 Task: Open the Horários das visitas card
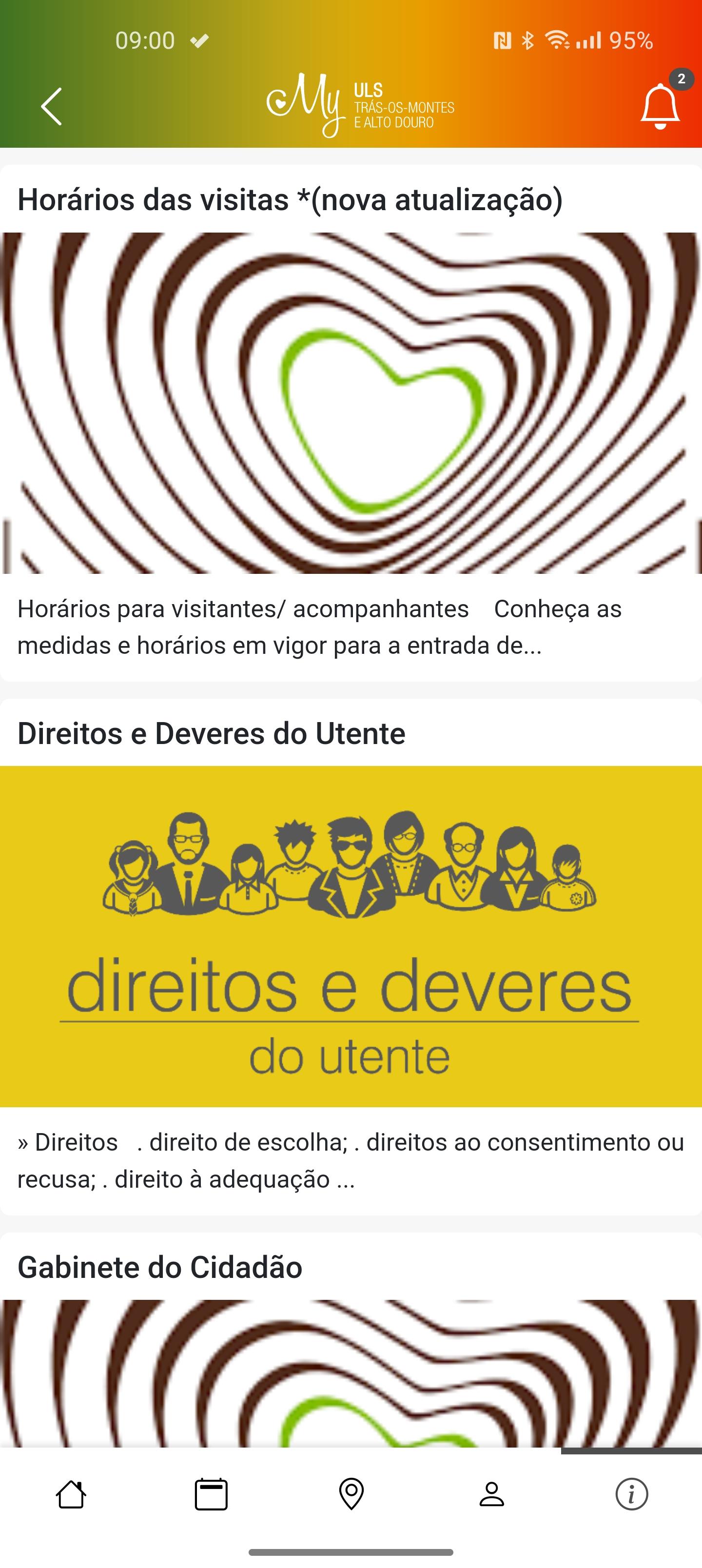[351, 423]
